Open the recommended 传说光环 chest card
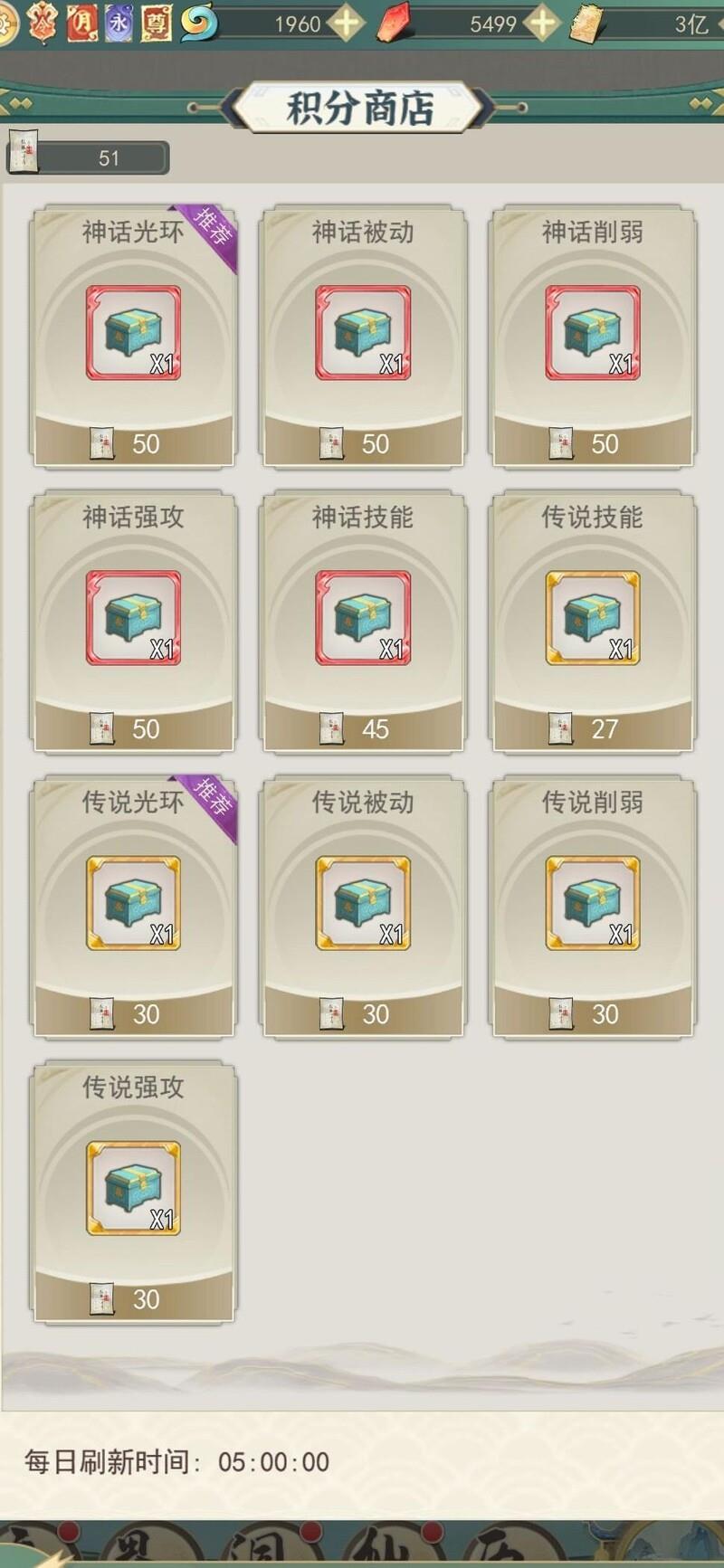Image resolution: width=724 pixels, height=1568 pixels. (133, 904)
